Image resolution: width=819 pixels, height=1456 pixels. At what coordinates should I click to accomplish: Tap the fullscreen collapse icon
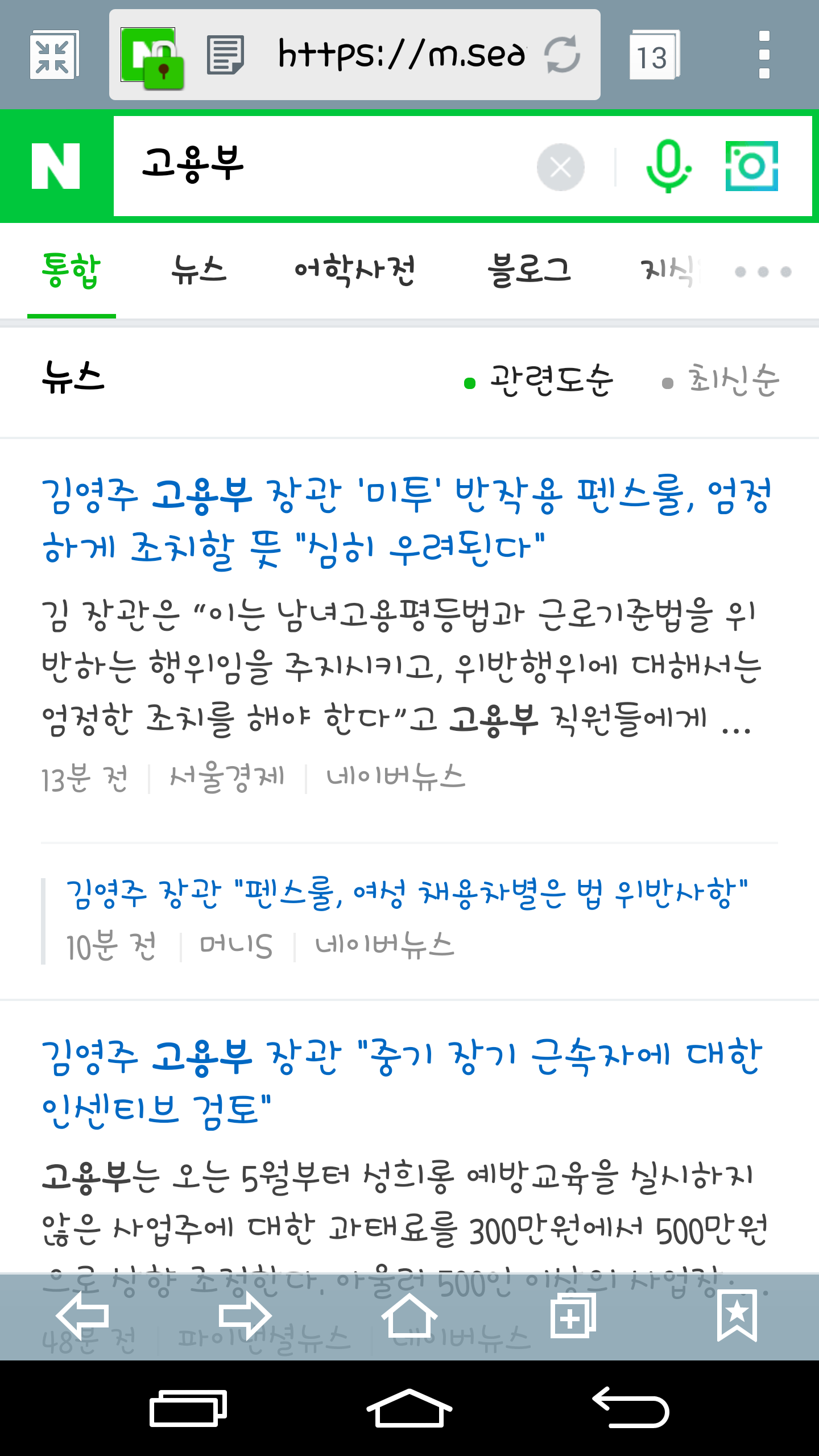(53, 55)
